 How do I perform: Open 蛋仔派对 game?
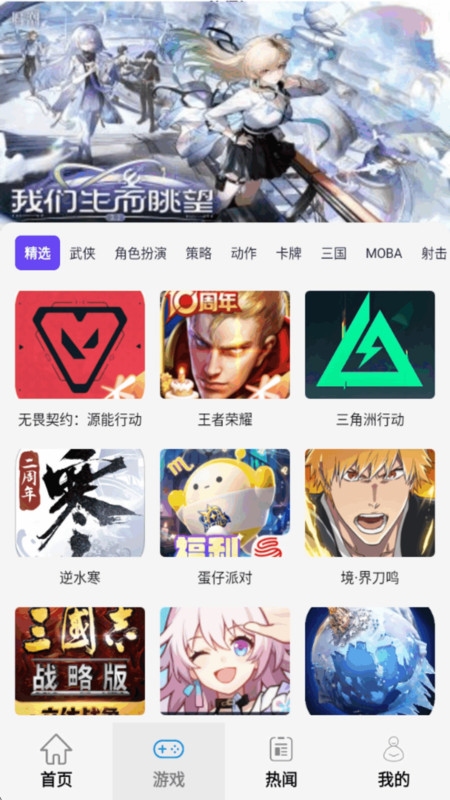click(x=225, y=517)
